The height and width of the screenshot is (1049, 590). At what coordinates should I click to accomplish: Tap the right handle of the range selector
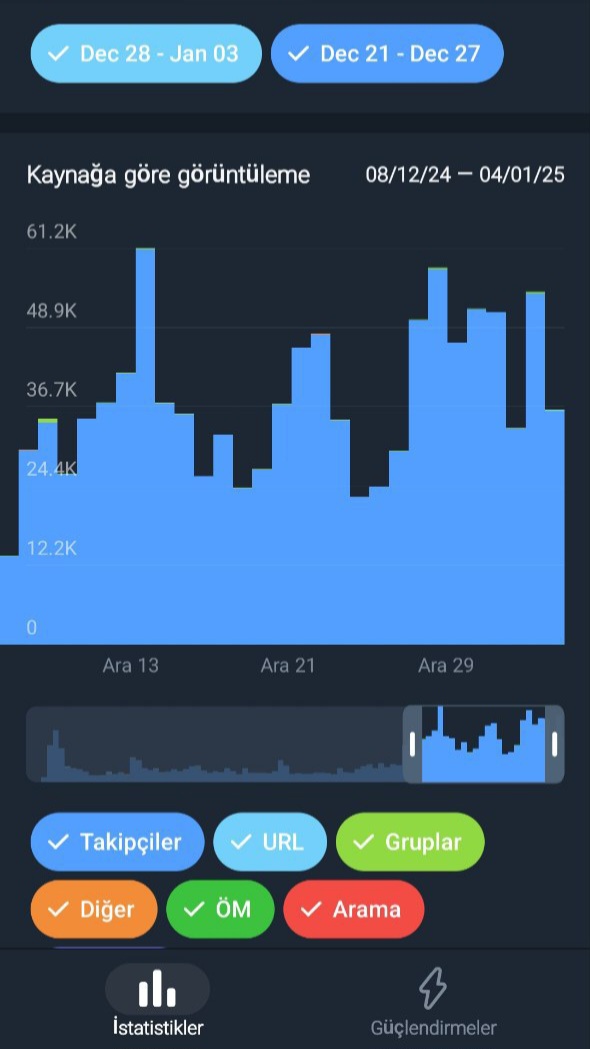(x=555, y=744)
